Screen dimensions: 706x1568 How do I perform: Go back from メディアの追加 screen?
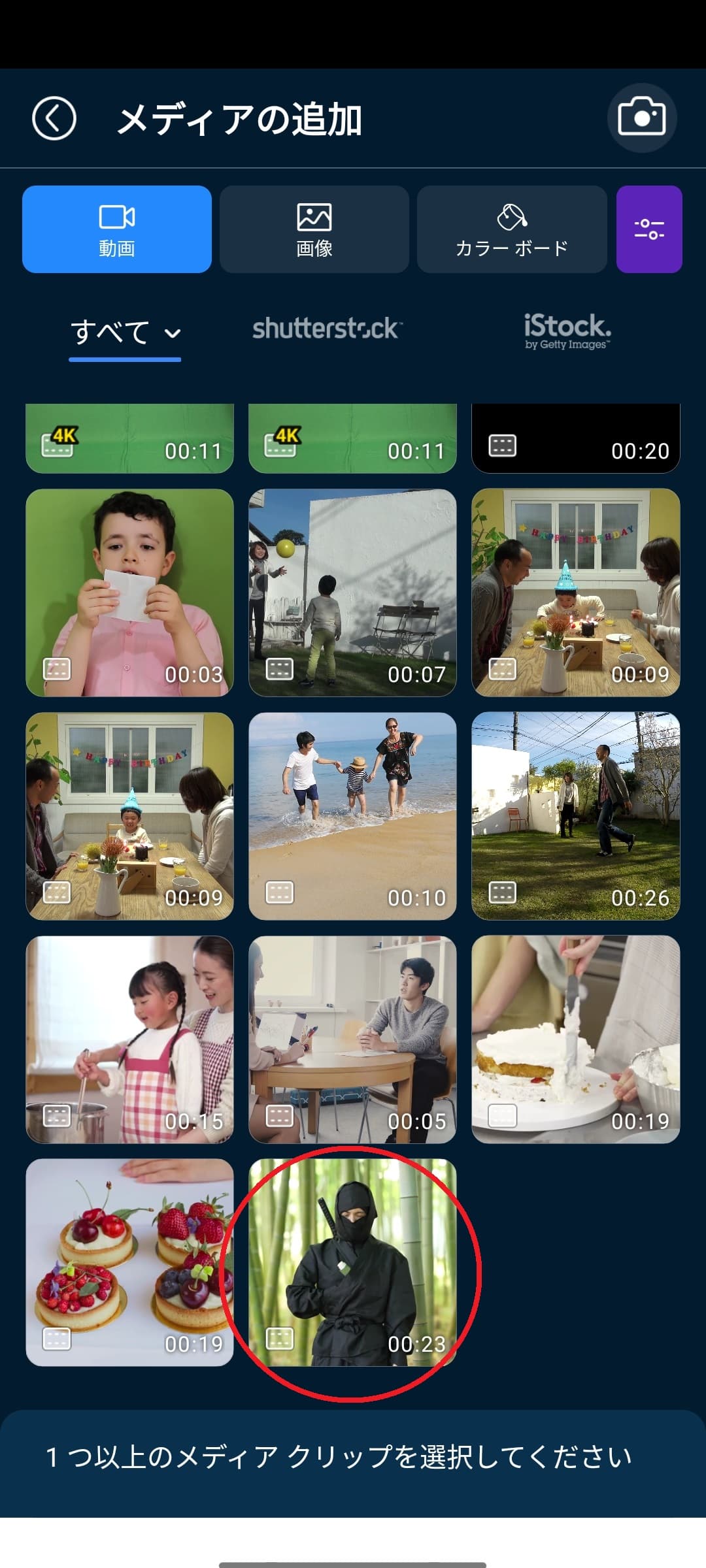54,118
